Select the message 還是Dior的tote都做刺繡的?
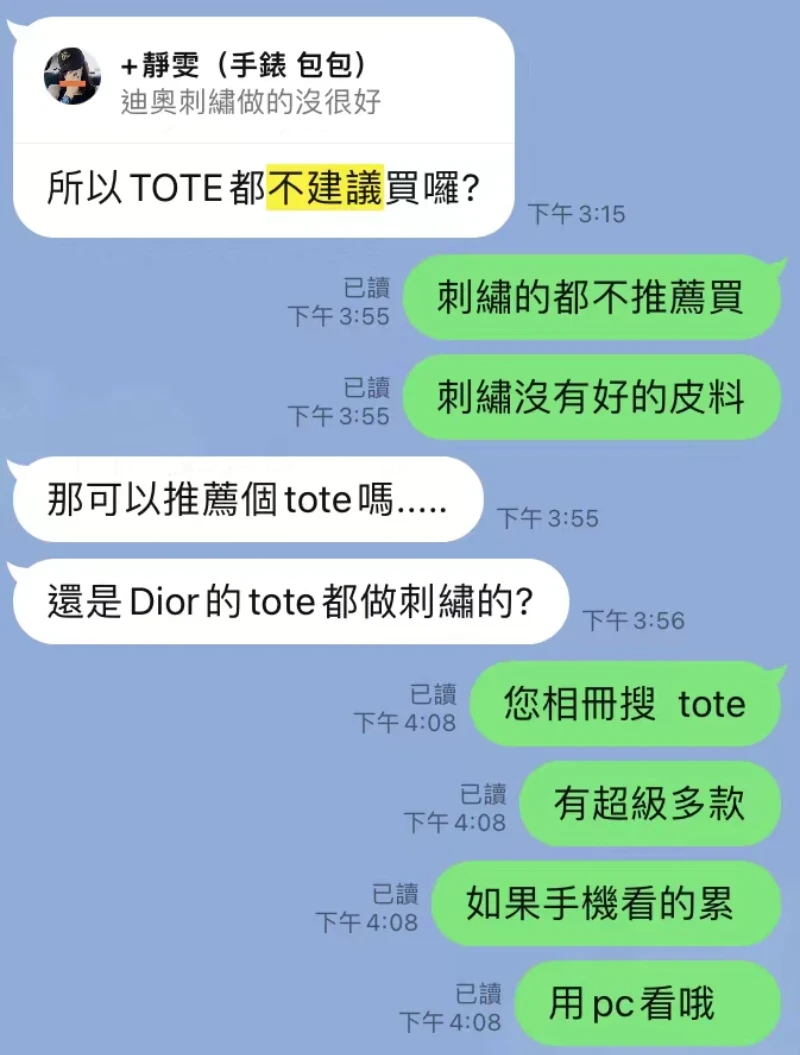Viewport: 800px width, 1055px height. pyautogui.click(x=290, y=601)
